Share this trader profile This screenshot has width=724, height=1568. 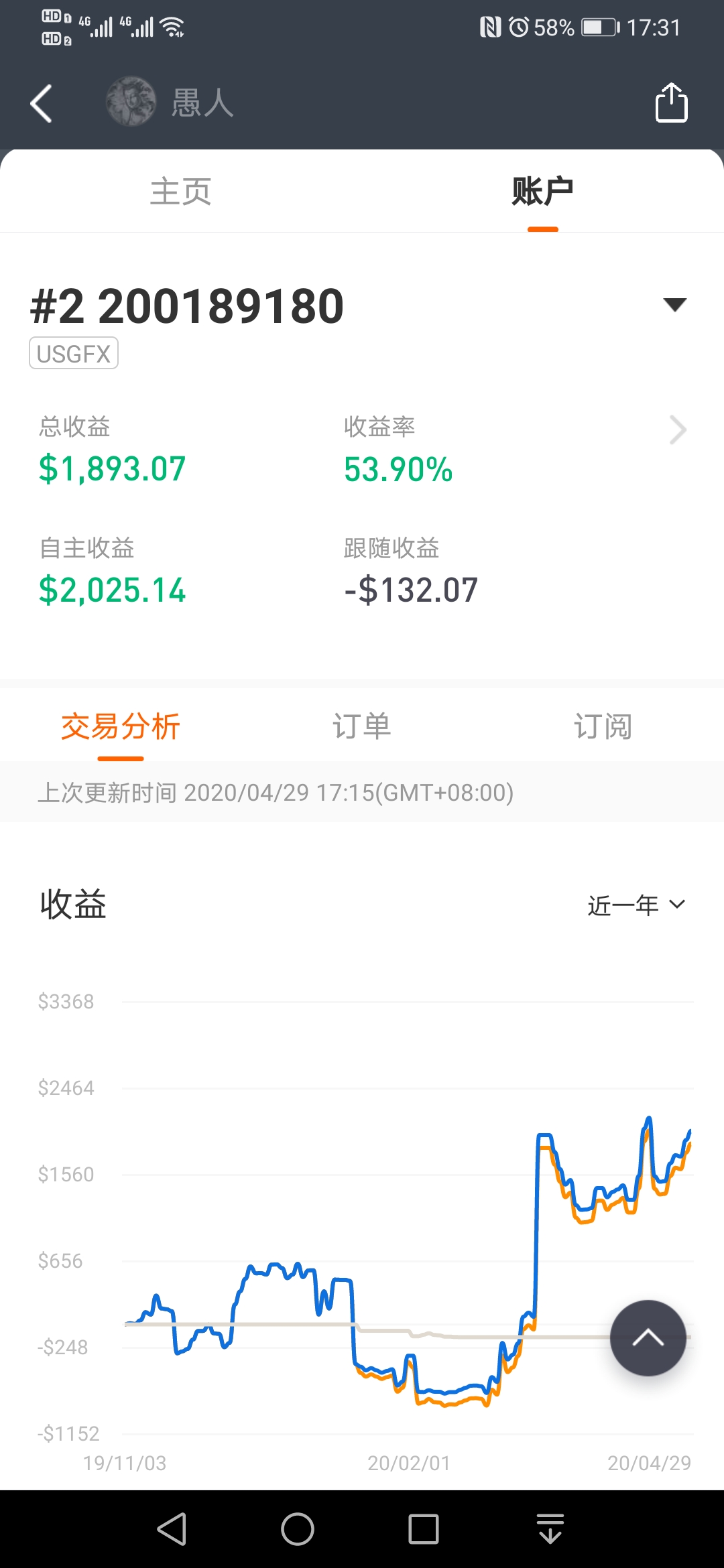[x=671, y=103]
